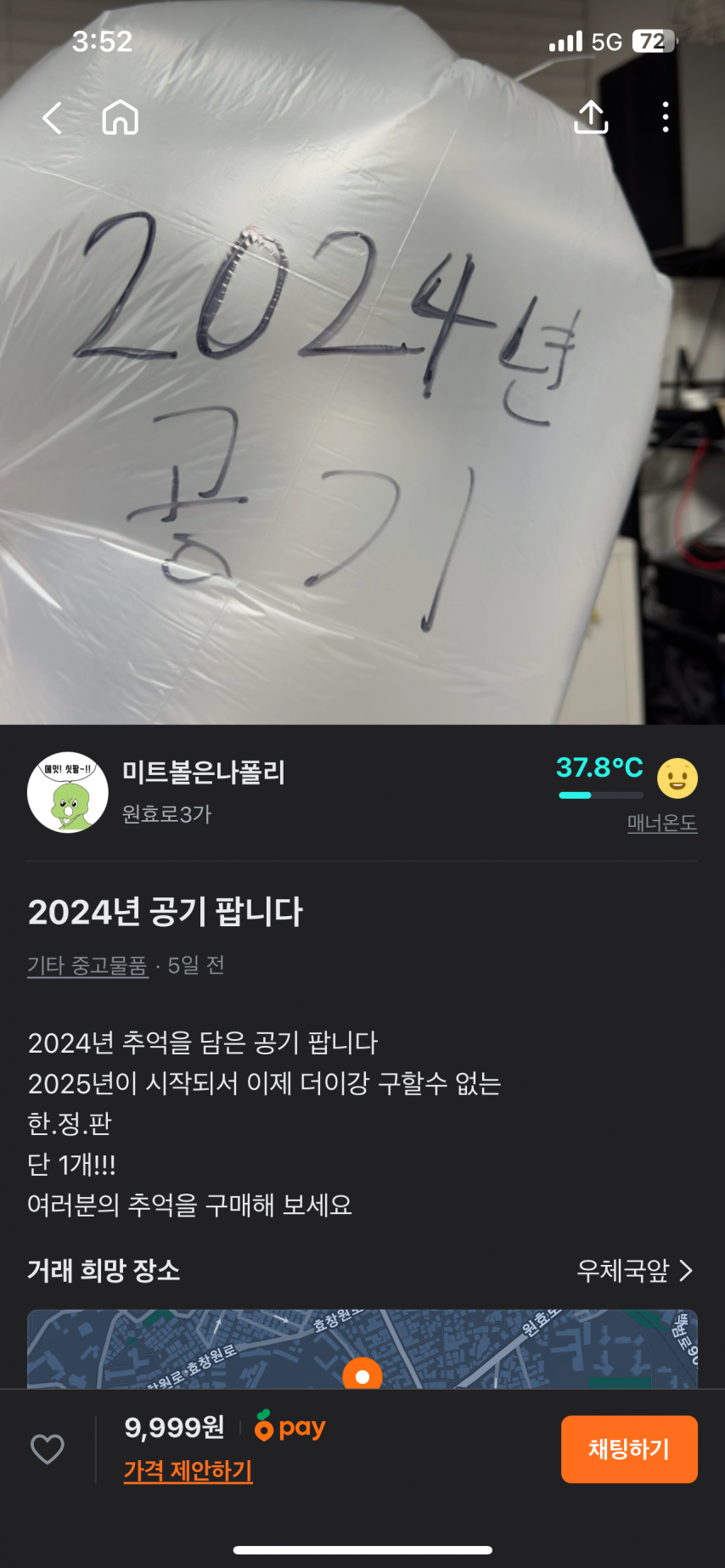Add listing to favorites with the heart
The image size is (725, 1568).
tap(48, 1449)
